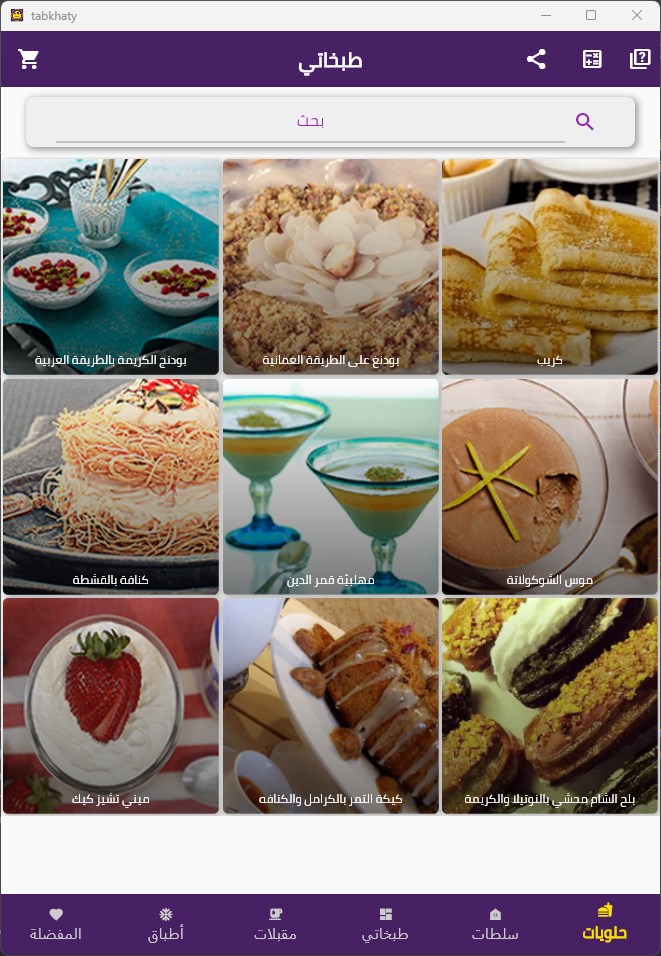This screenshot has width=661, height=956.
Task: Open the shopping cart
Action: [x=29, y=59]
